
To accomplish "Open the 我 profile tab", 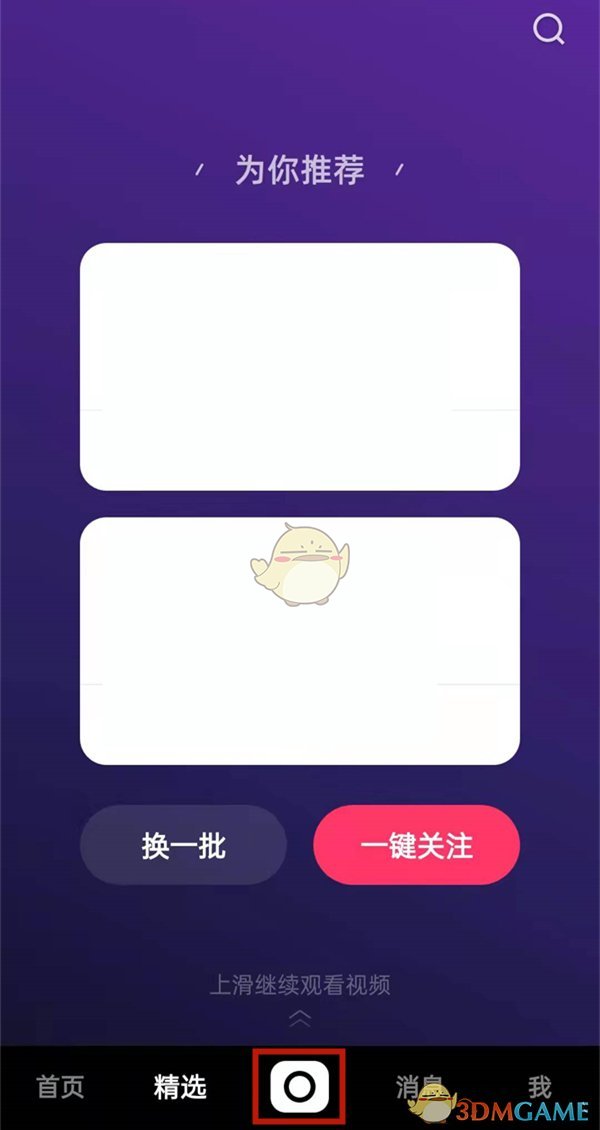I will point(539,1087).
